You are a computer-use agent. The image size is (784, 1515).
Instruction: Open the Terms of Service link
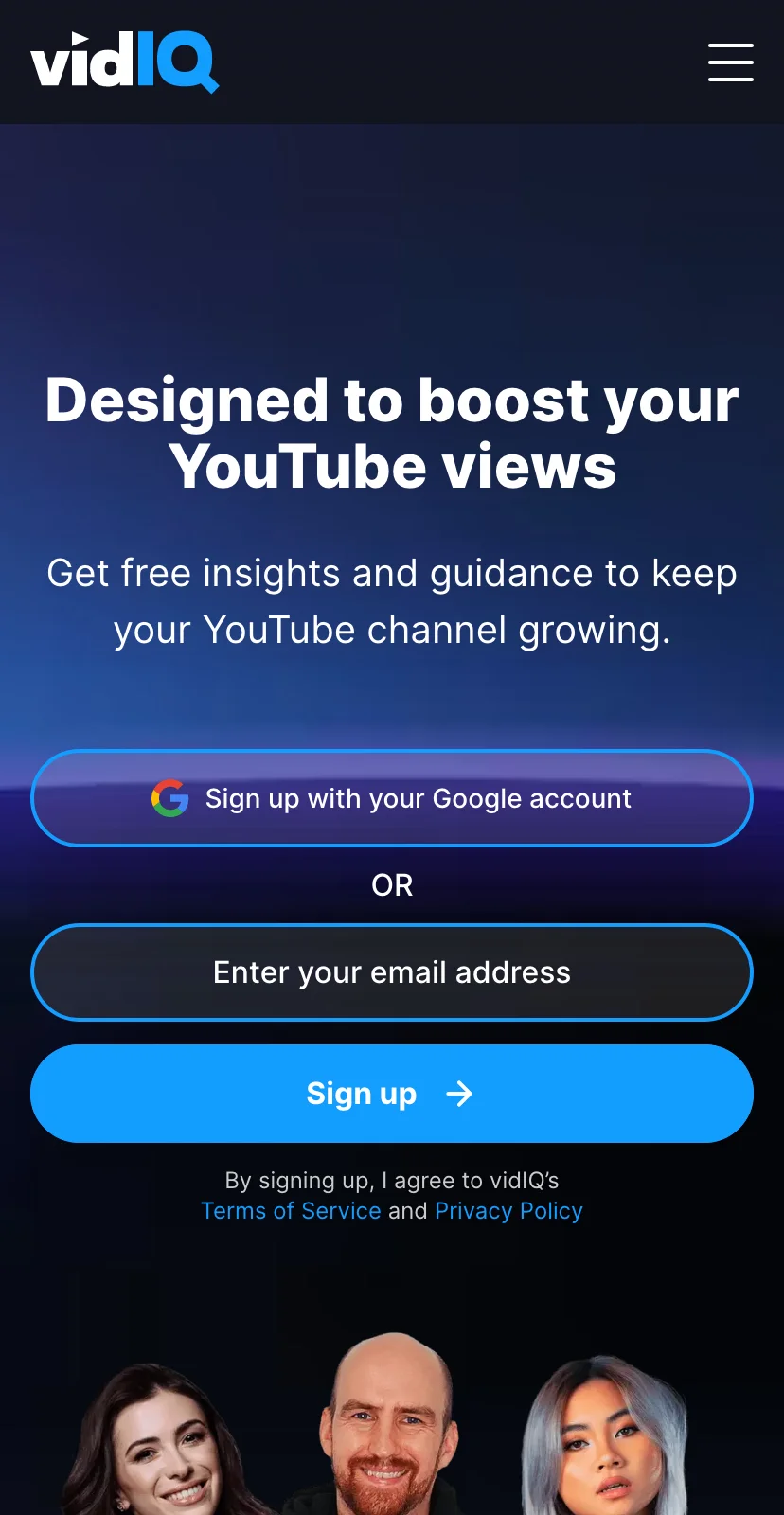[291, 1211]
